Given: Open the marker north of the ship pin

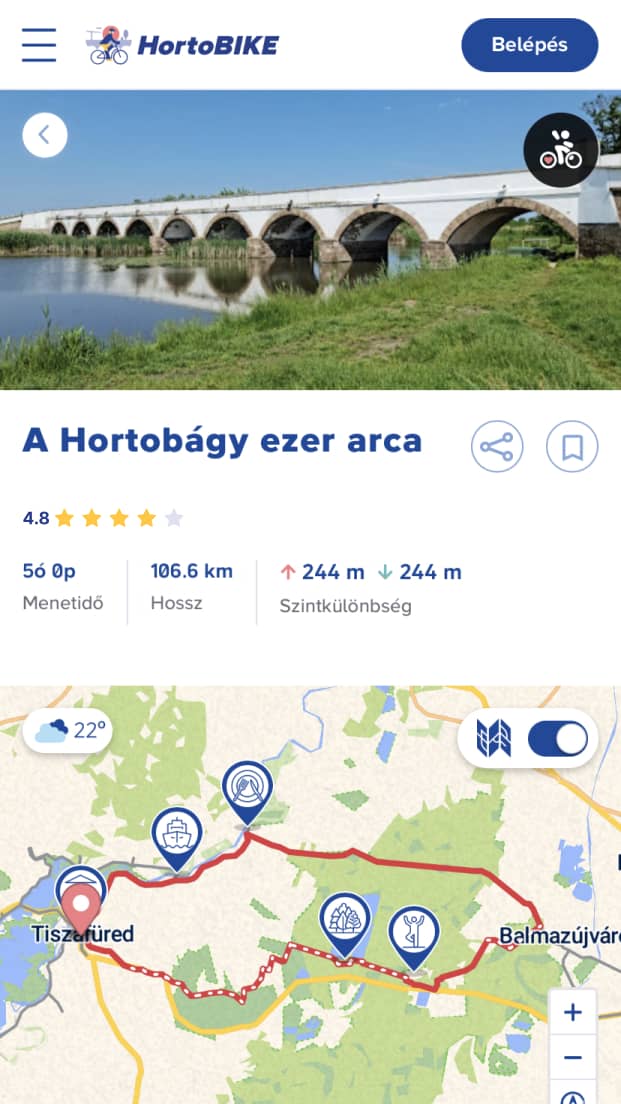Looking at the screenshot, I should click(x=247, y=787).
